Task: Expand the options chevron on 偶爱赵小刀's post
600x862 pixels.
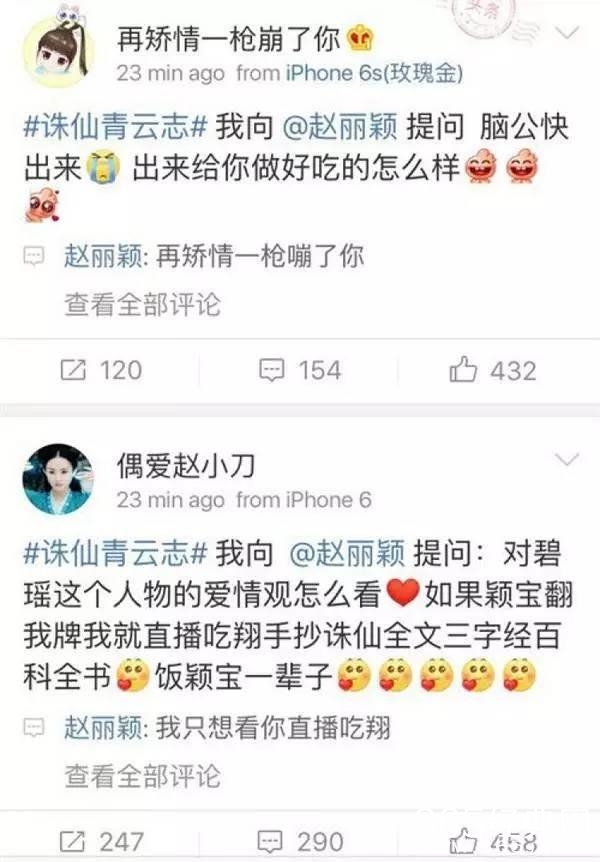Action: pyautogui.click(x=567, y=460)
